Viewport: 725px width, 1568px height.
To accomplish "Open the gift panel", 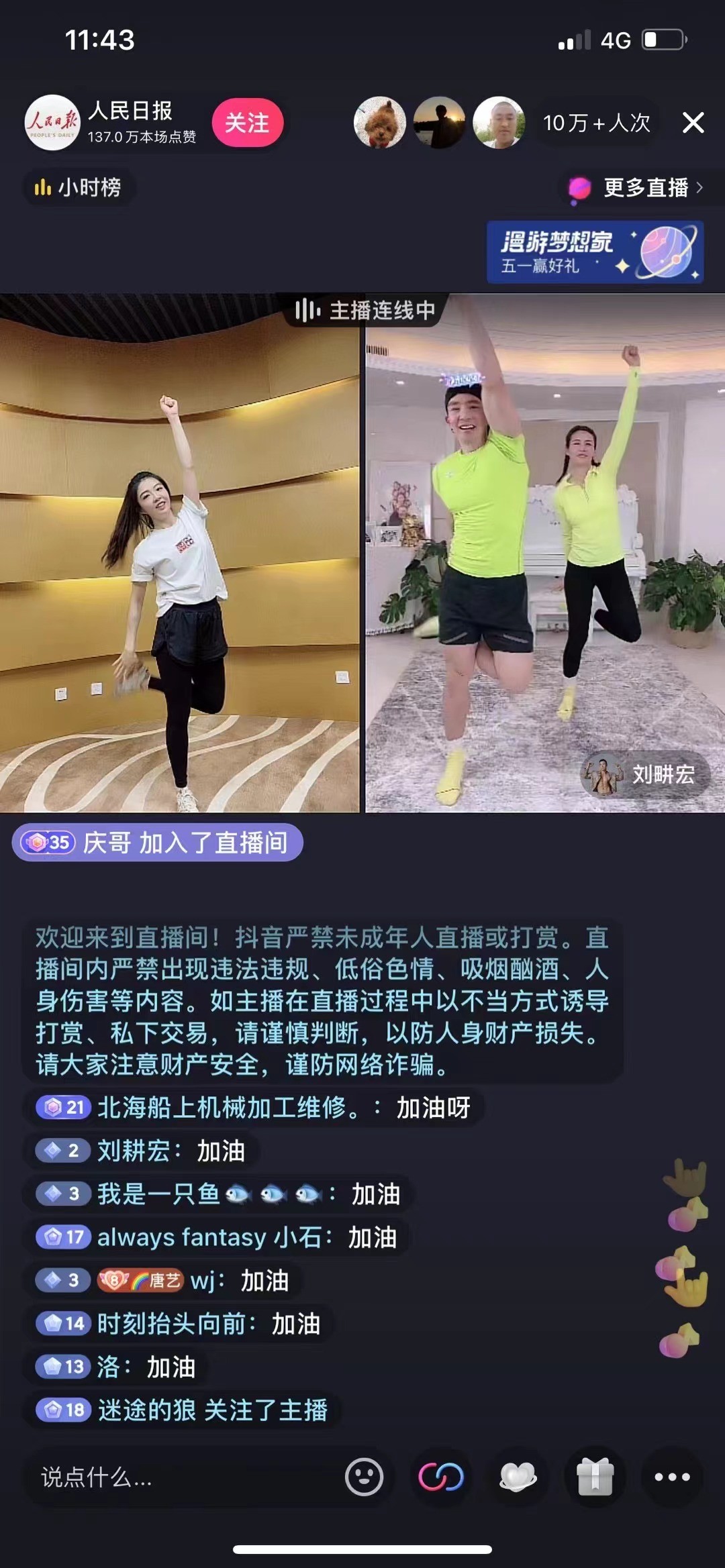I will (x=595, y=1477).
